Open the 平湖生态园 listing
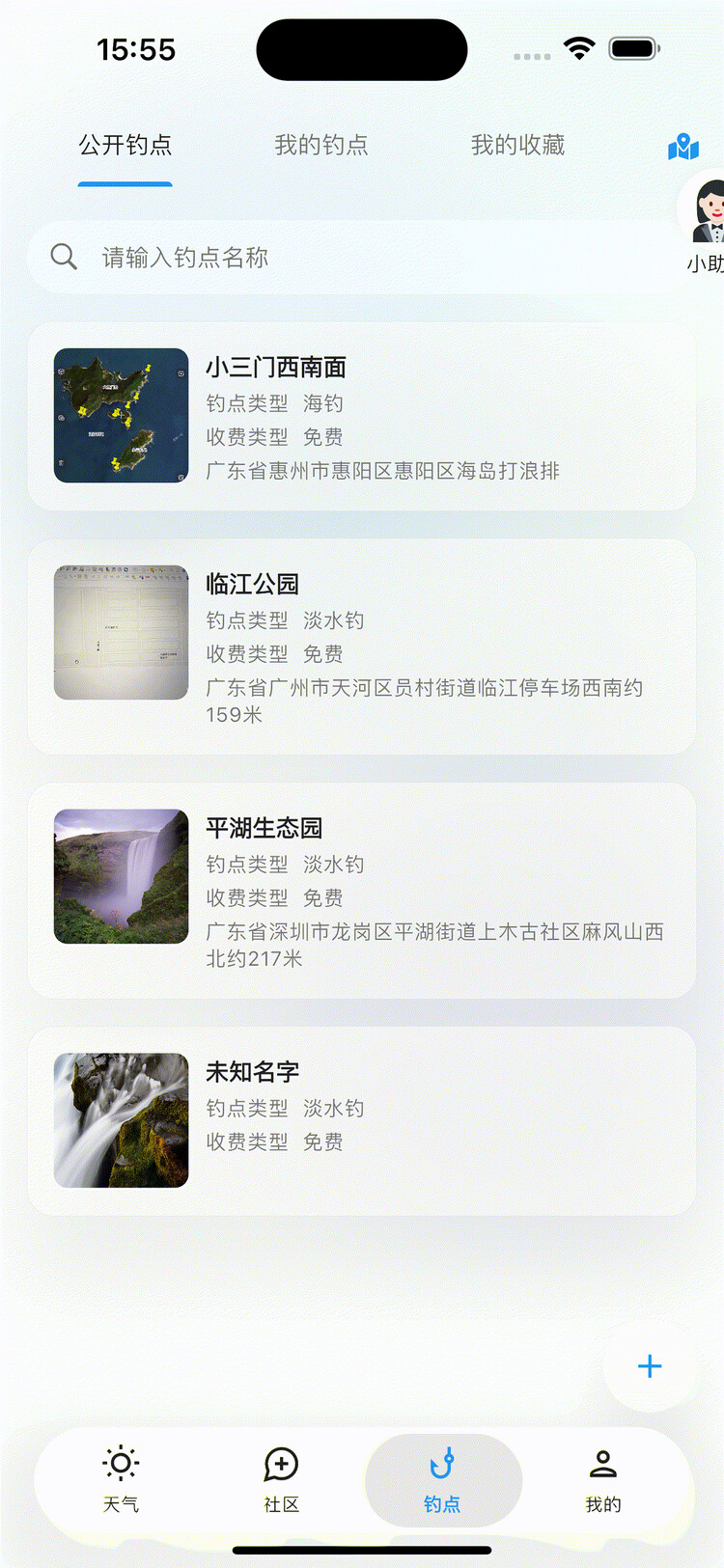Viewport: 724px width, 1568px height. (x=265, y=829)
